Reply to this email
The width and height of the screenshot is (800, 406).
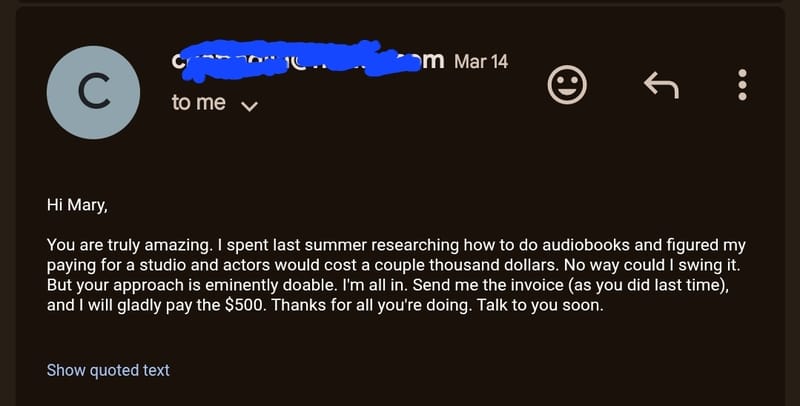661,85
